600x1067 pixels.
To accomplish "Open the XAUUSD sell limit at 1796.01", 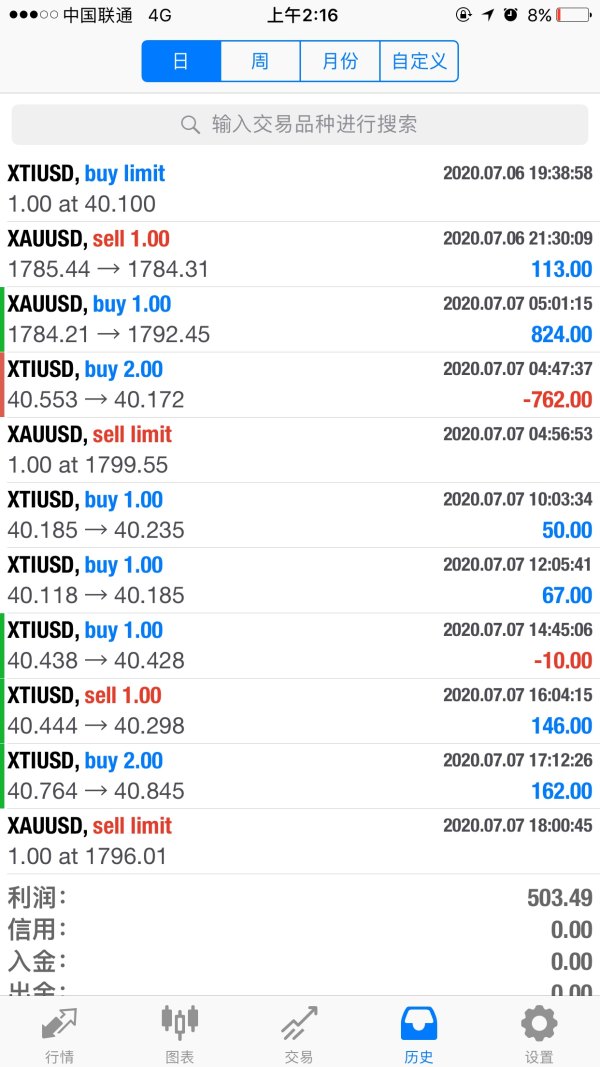I will click(300, 840).
